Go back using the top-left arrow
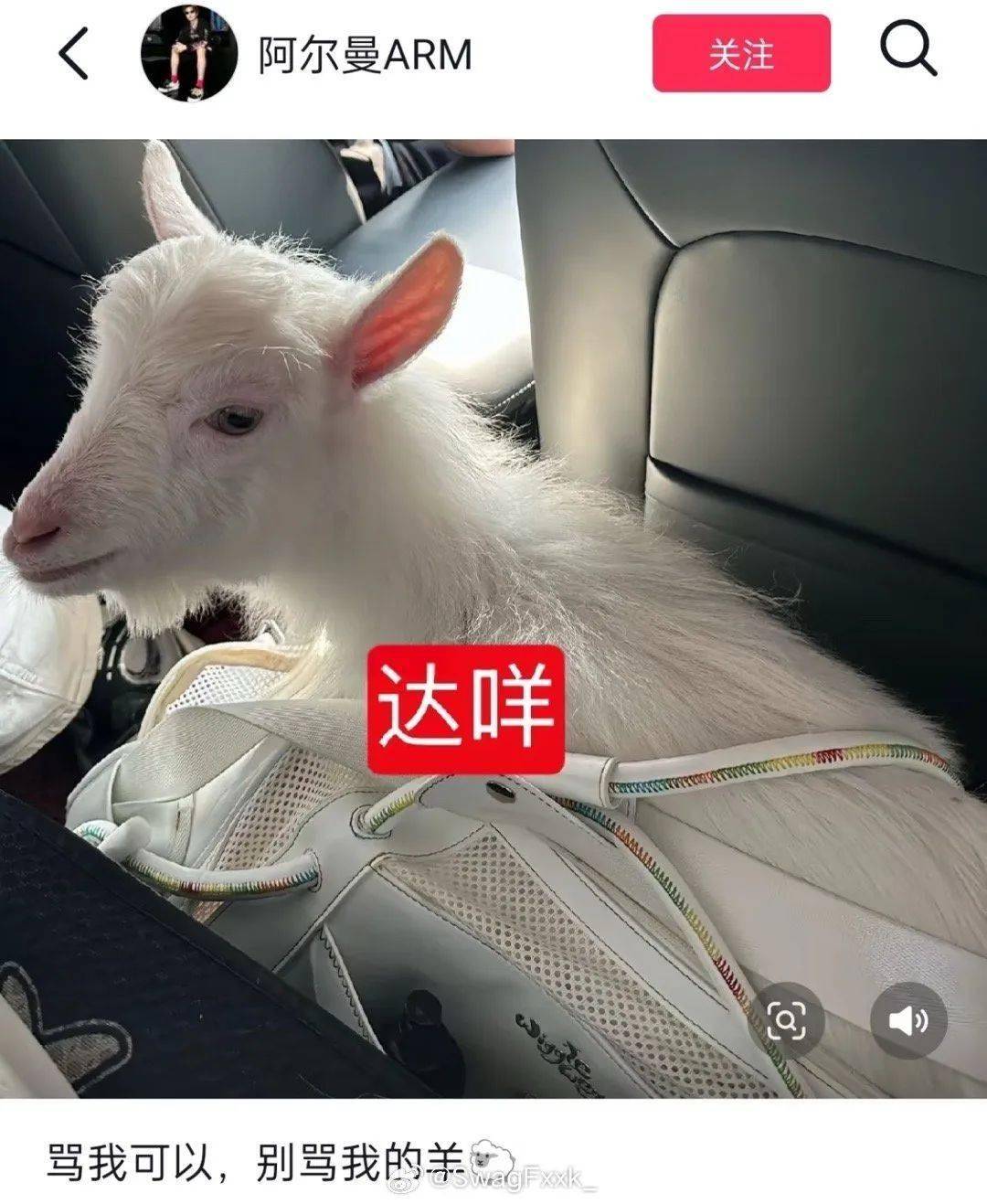 coord(75,53)
